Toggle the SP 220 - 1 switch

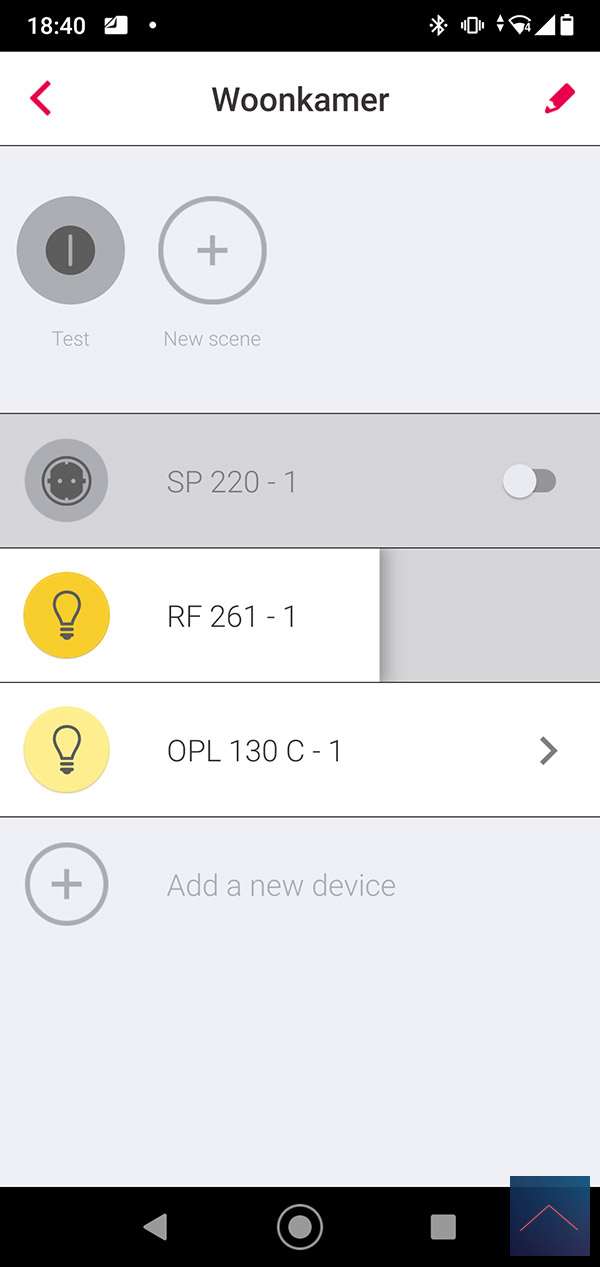pos(530,482)
